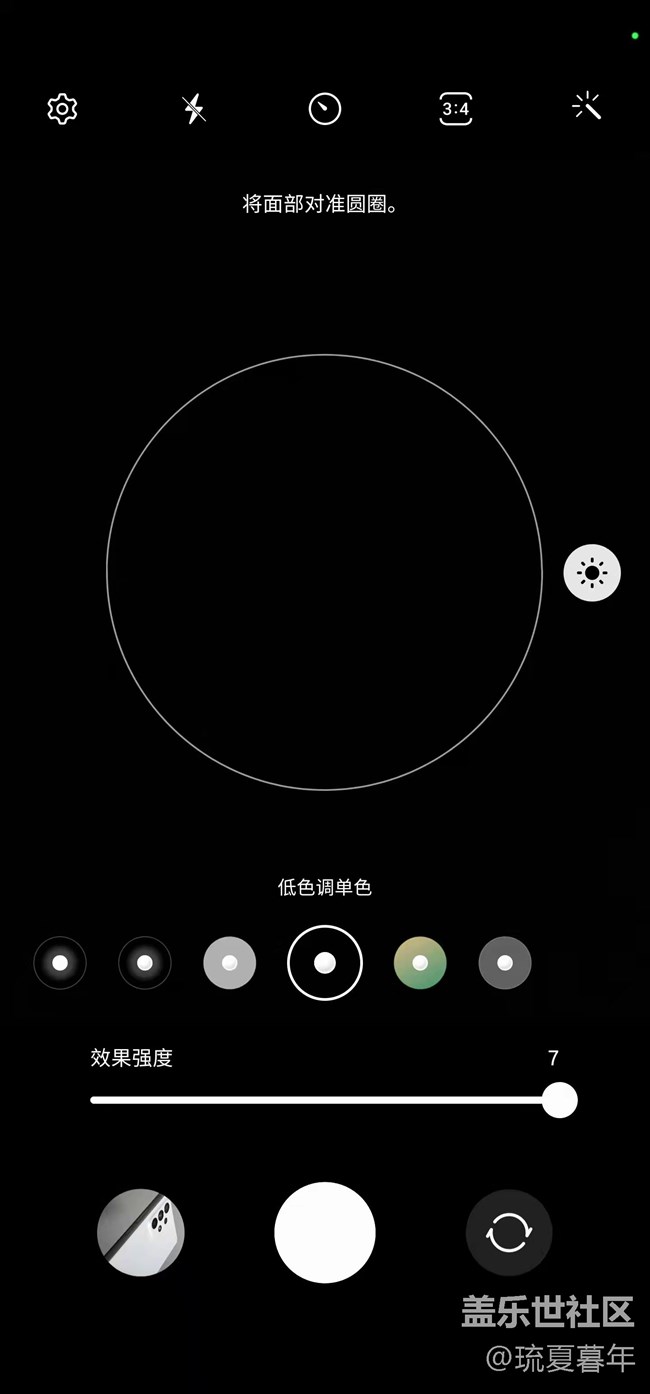Screen dimensions: 650x1394
Task: Tap the sun brightness button
Action: coord(592,573)
